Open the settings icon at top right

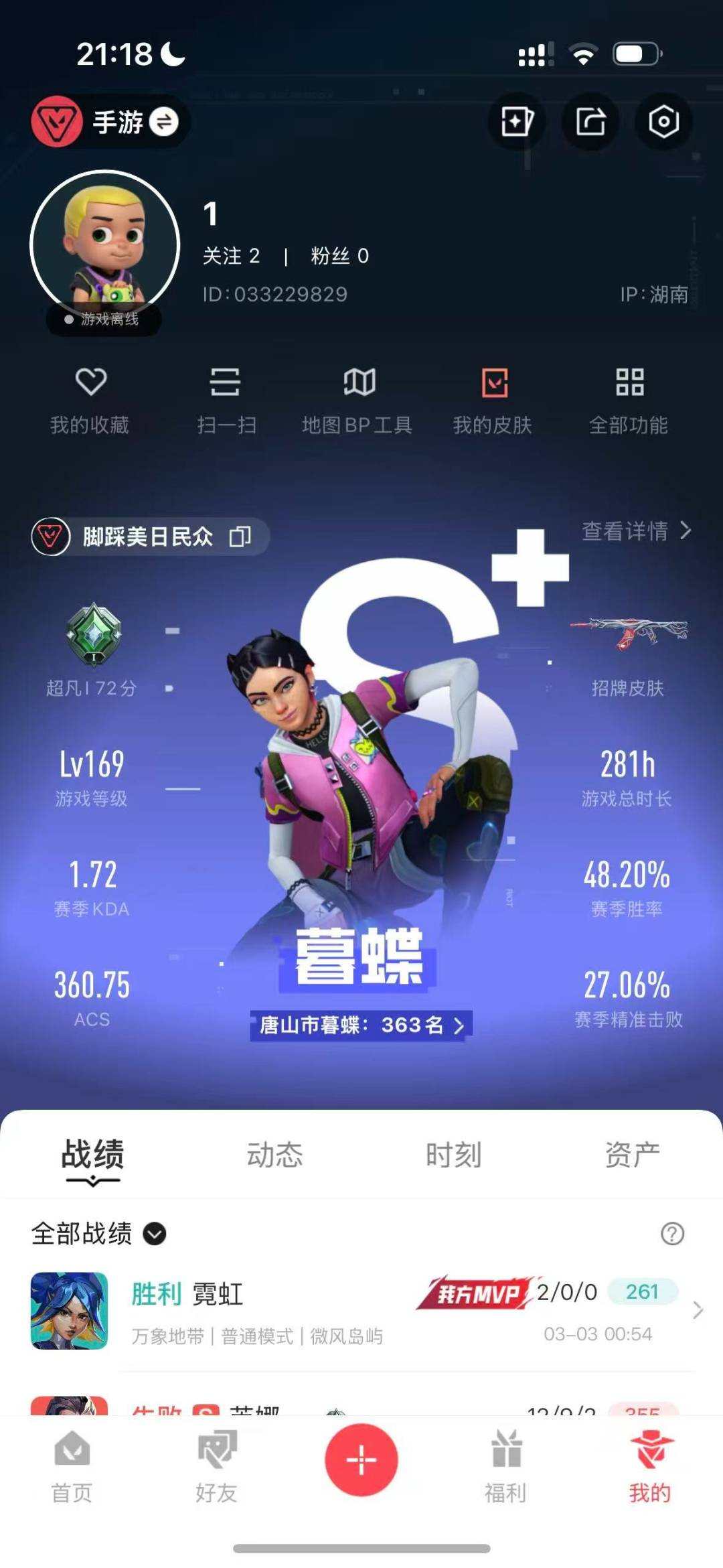[x=662, y=121]
